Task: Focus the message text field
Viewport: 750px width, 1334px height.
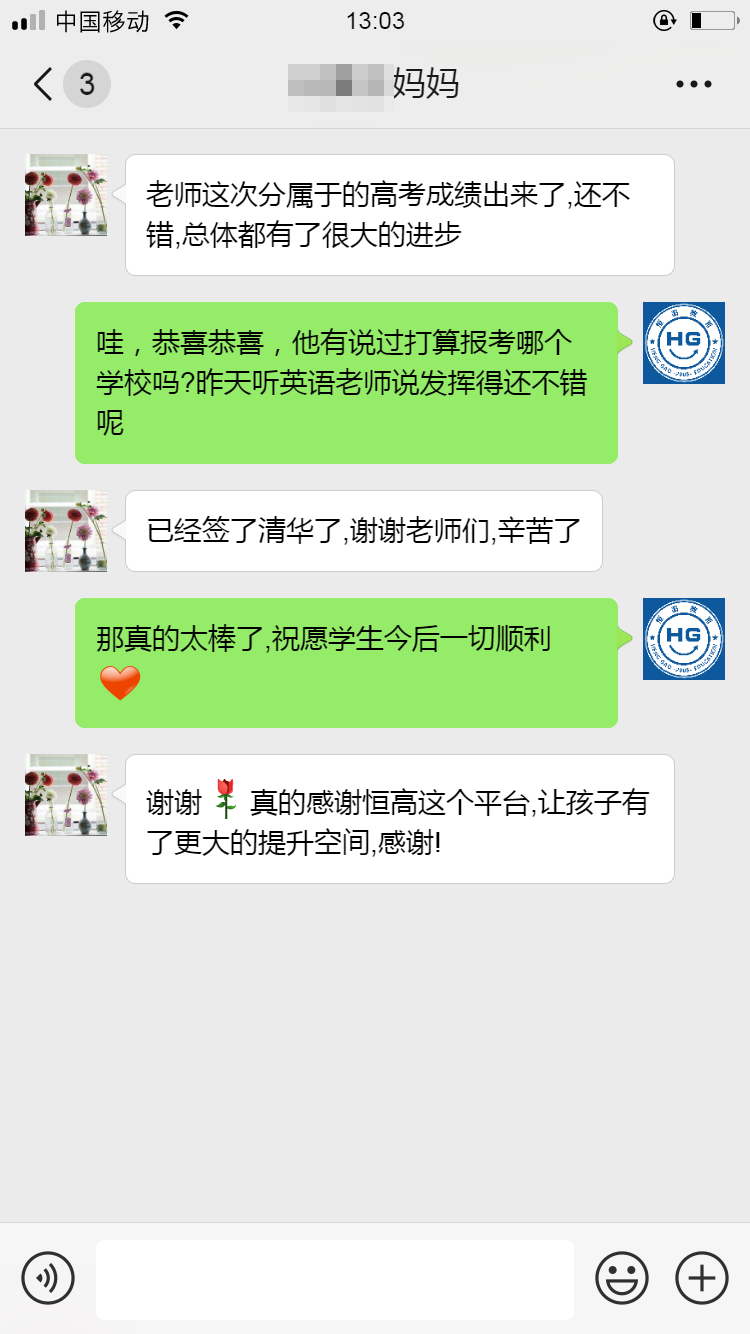Action: (335, 1279)
